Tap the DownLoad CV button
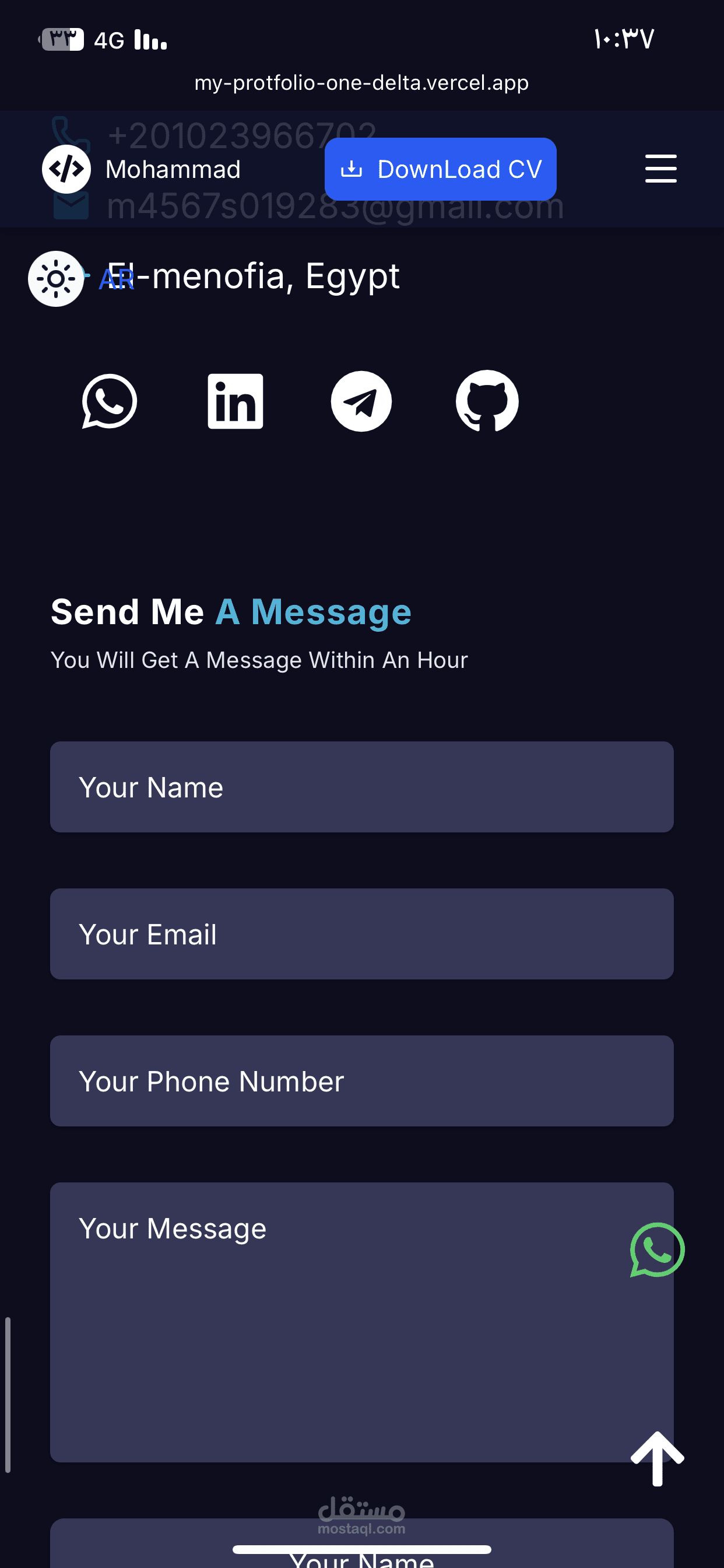The image size is (724, 1568). 440,169
